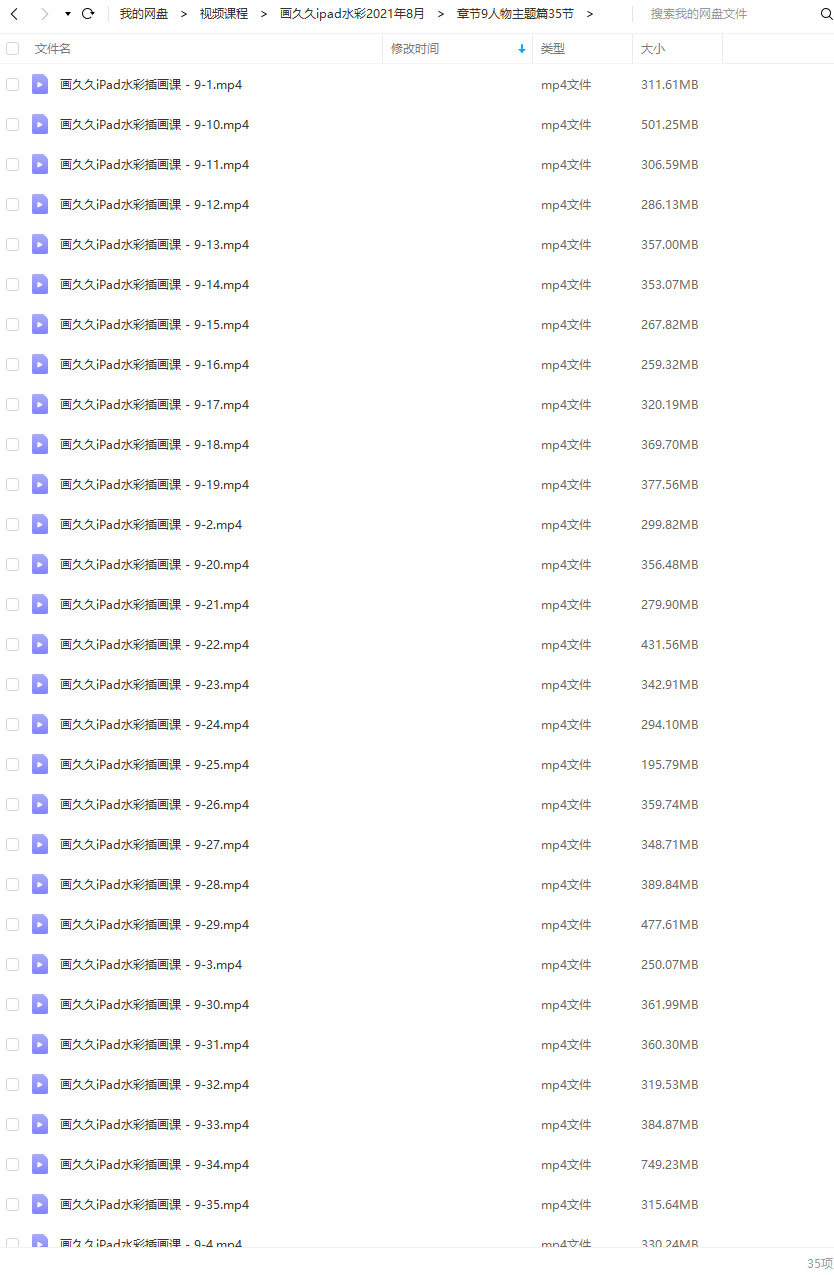The height and width of the screenshot is (1275, 834).
Task: Check the box next to 9-16.mp4
Action: coord(13,365)
